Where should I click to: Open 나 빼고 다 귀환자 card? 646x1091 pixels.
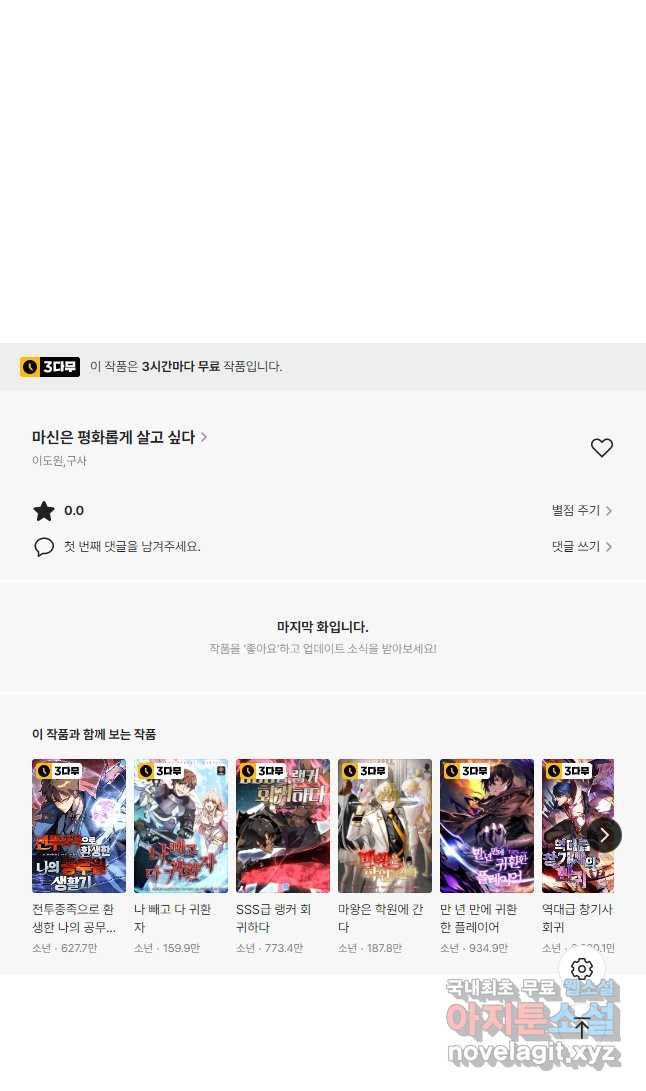pyautogui.click(x=181, y=825)
